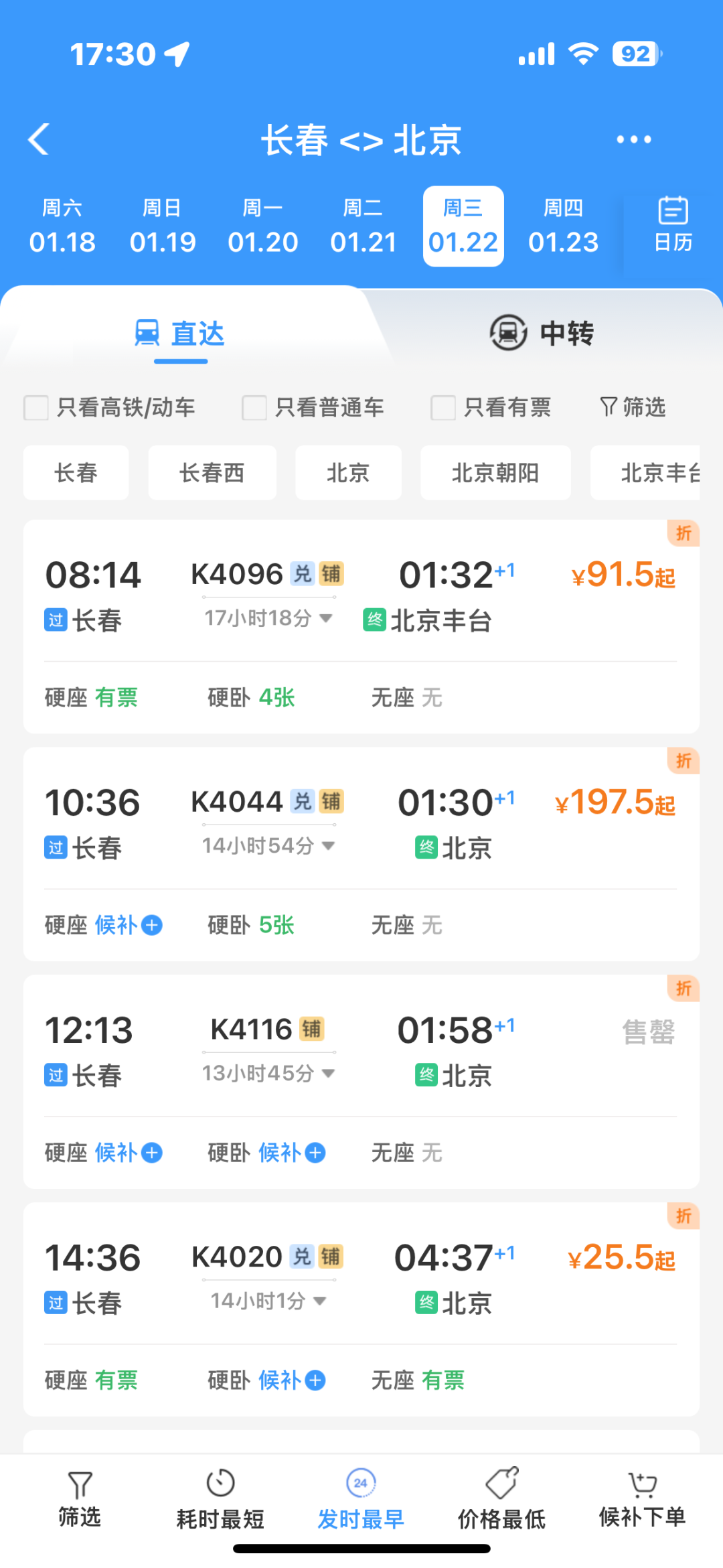Tap 候补 for K4020 硬卧
Viewport: 723px width, 1568px height.
pos(291,1380)
